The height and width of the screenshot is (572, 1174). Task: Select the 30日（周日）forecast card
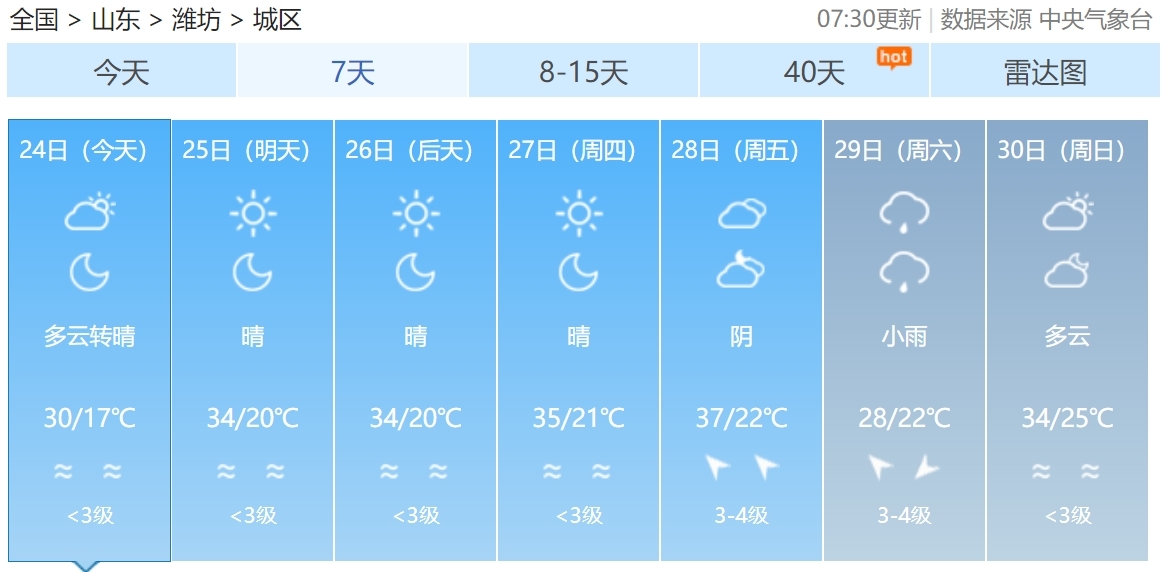click(x=1067, y=340)
